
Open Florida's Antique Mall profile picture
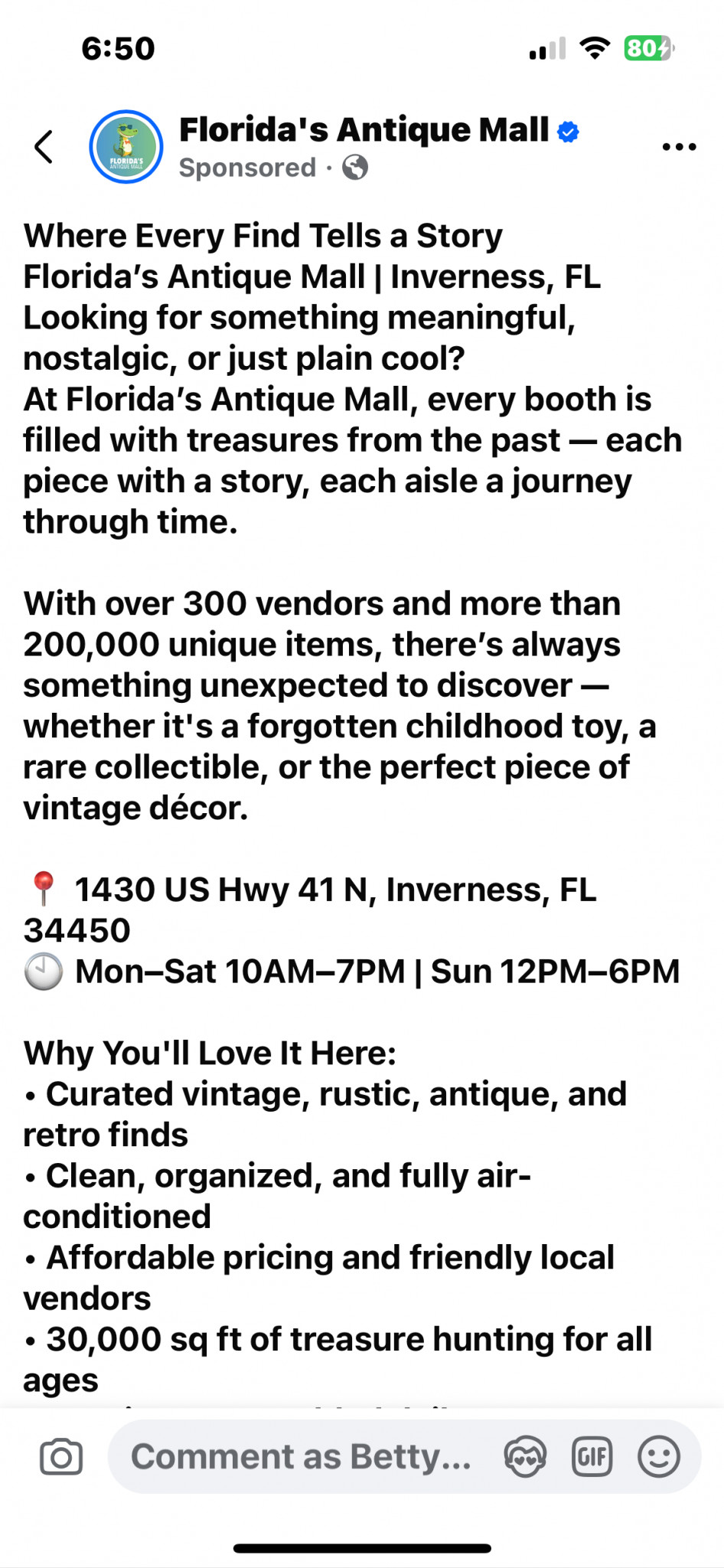[x=126, y=146]
